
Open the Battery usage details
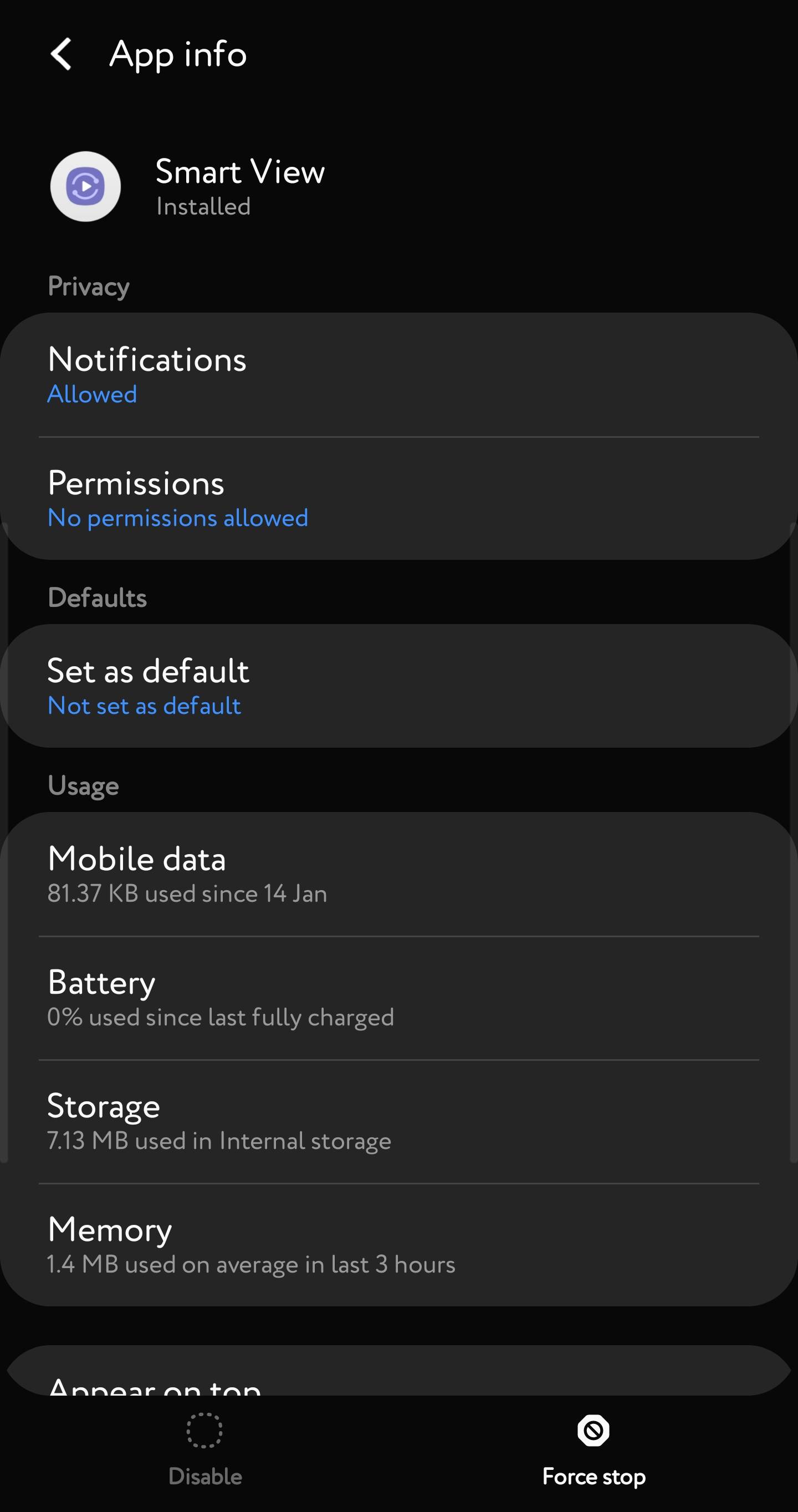pyautogui.click(x=101, y=982)
